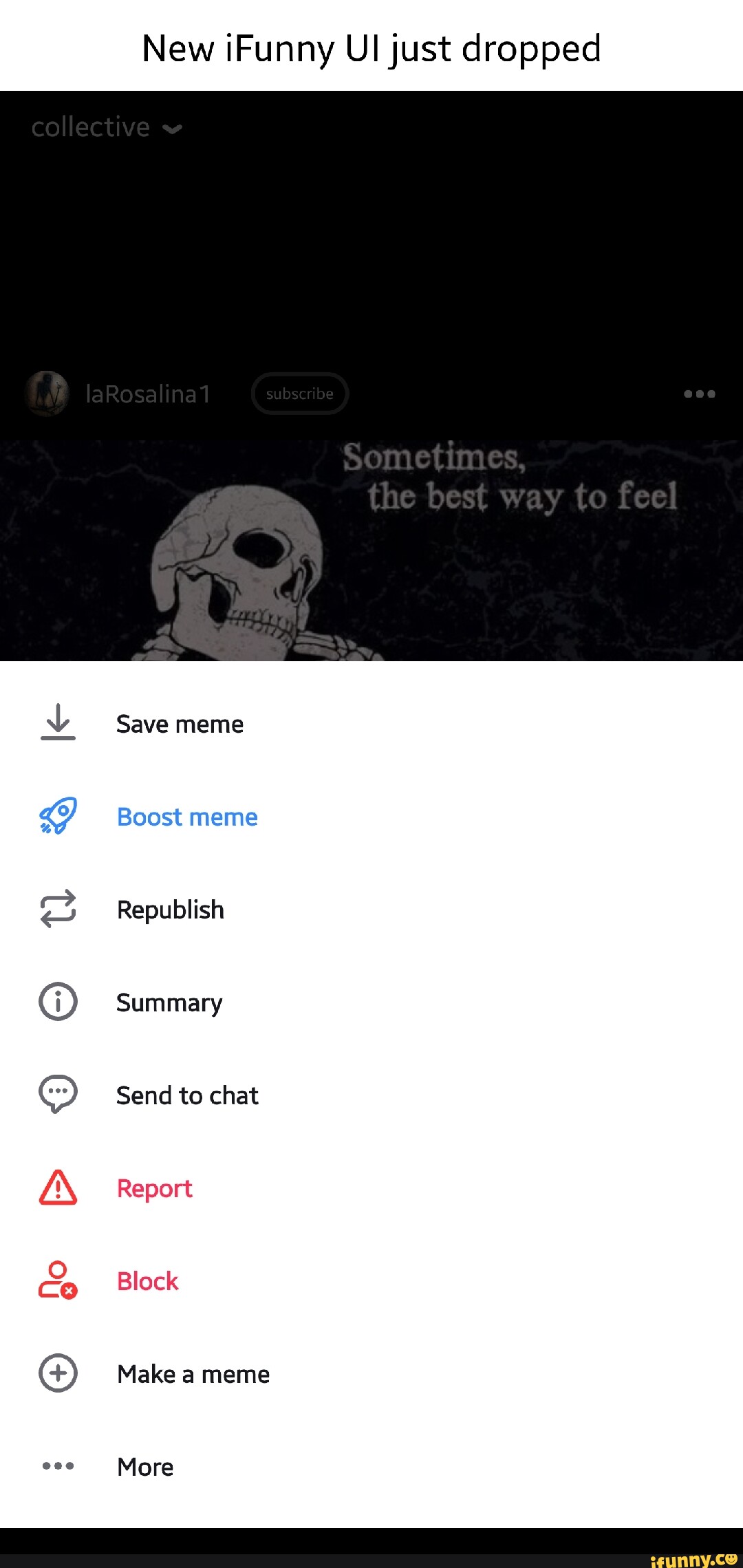Select the Boost meme rocket icon
This screenshot has height=1568, width=743.
click(58, 817)
